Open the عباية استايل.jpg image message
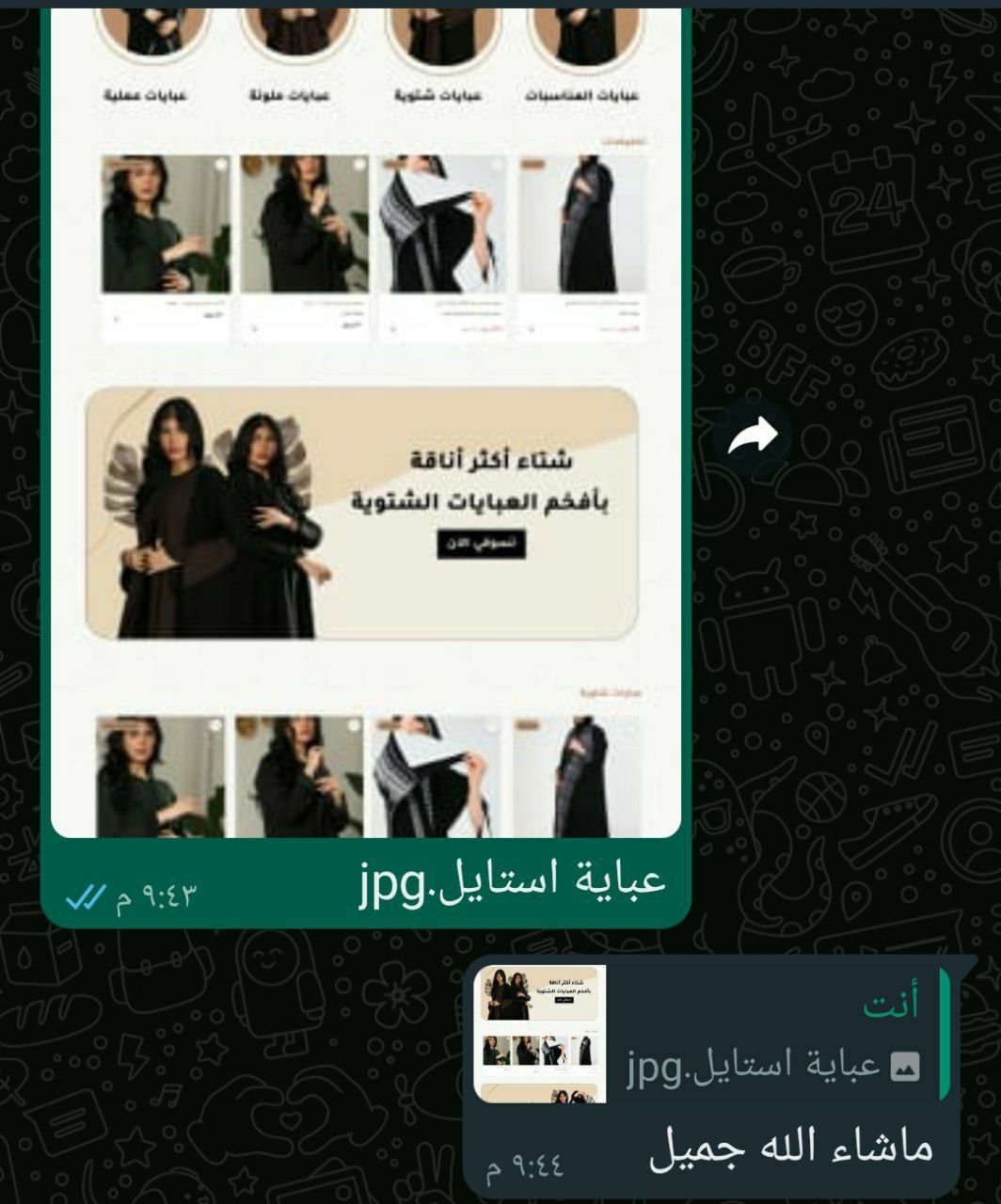 365,423
